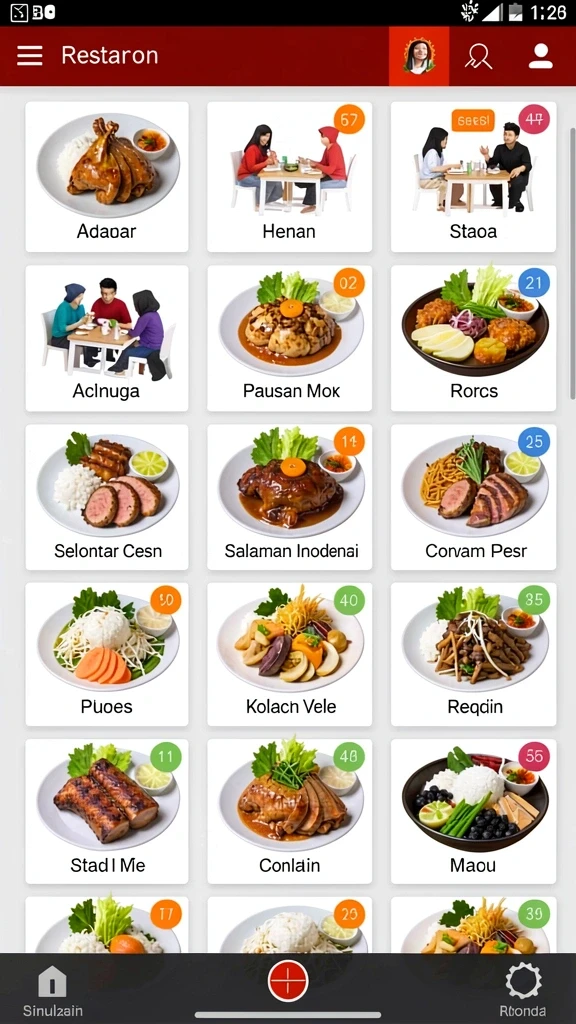Open the Stad I Me dish
576x1024 pixels.
[107, 812]
